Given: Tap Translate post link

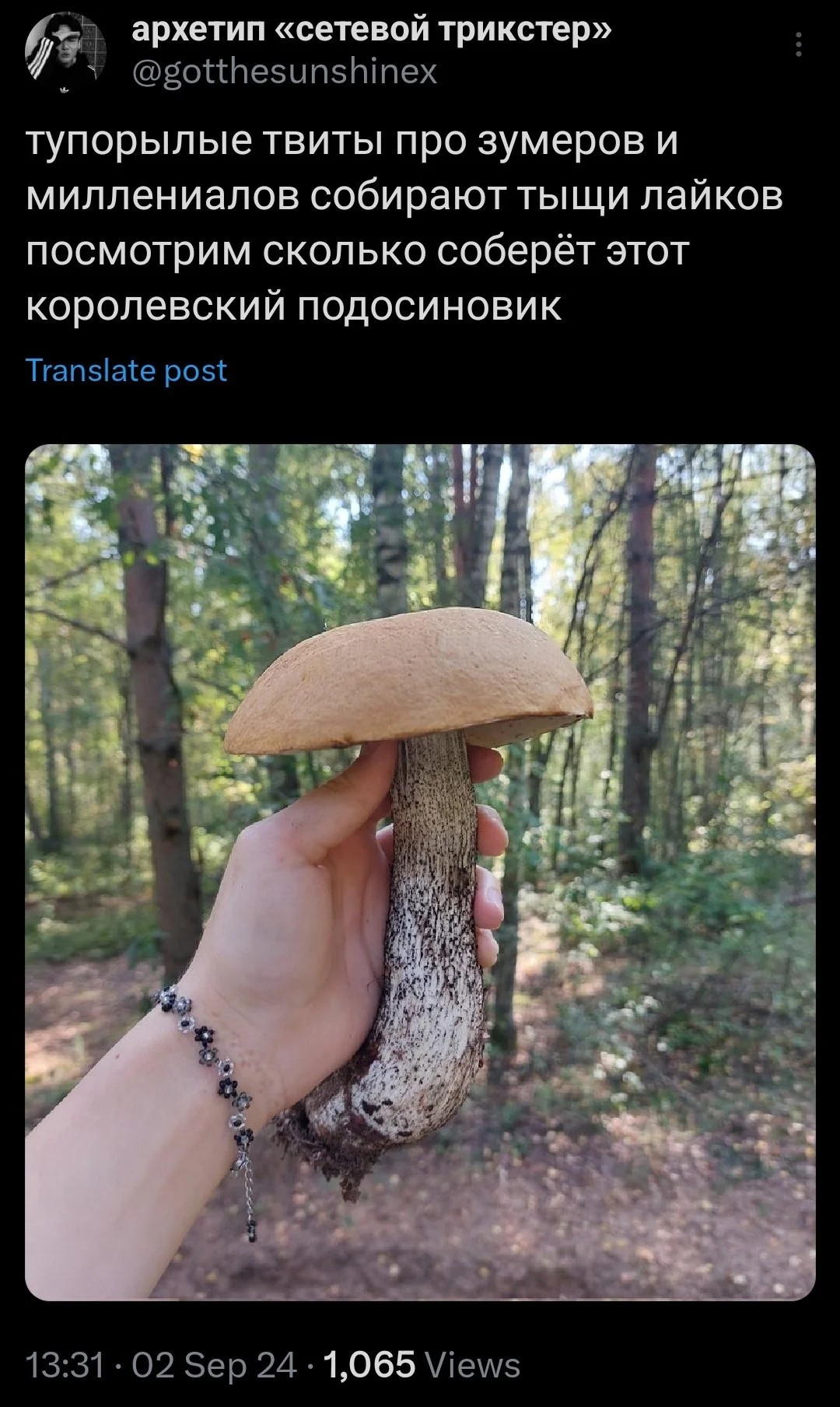Looking at the screenshot, I should click(x=127, y=370).
